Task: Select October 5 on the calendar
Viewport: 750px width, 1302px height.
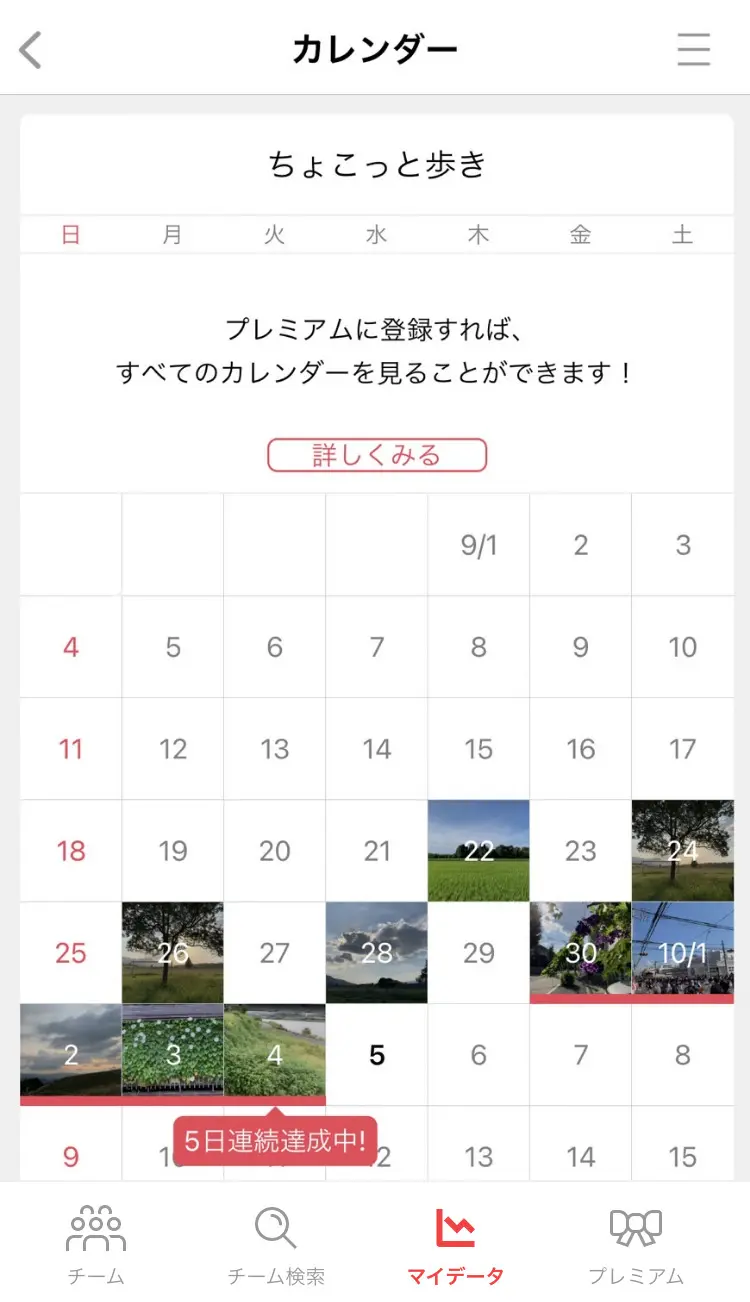Action: [376, 1052]
